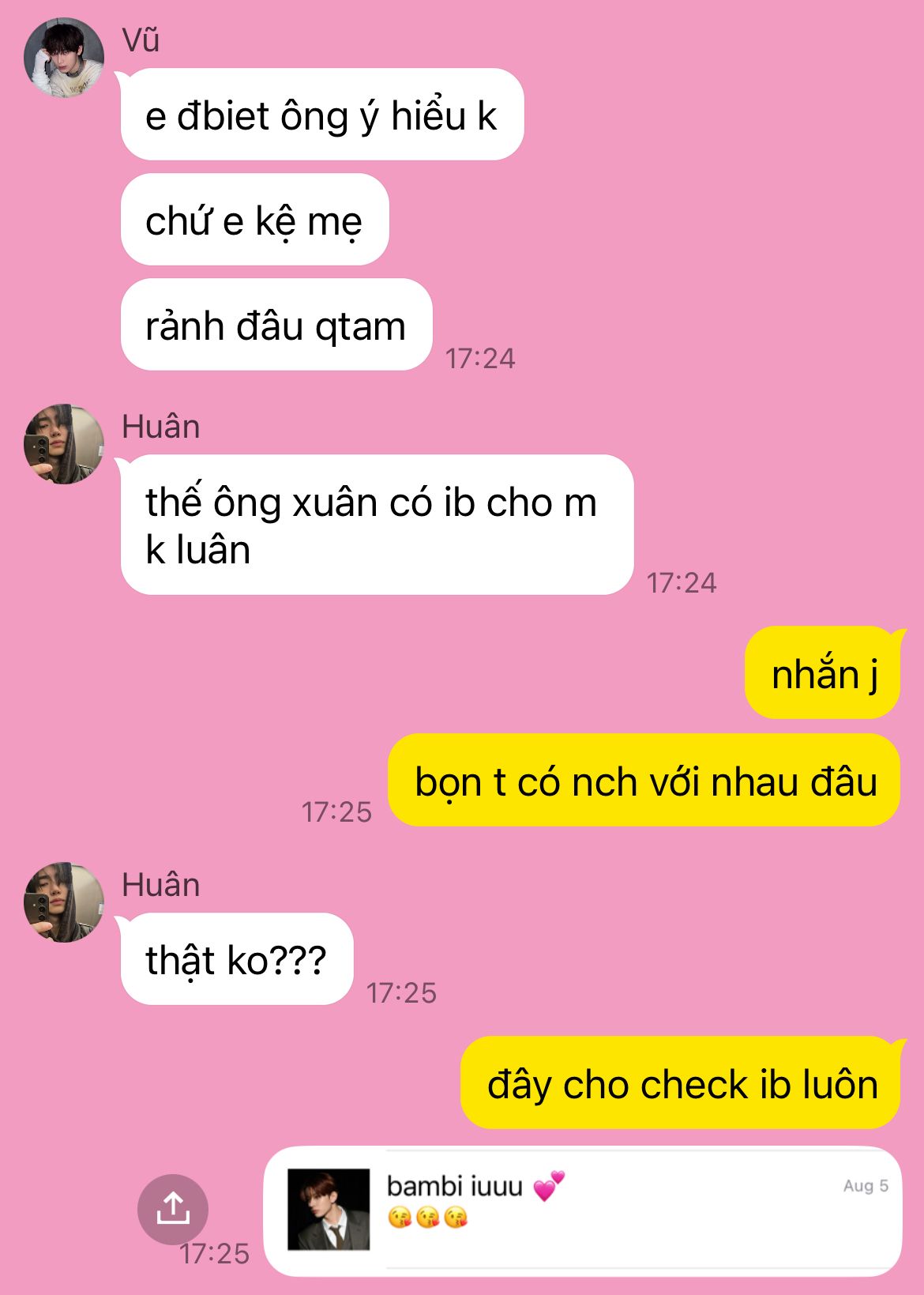Share the sent 'bambi iuuu' image
This screenshot has height=1295, width=924.
click(x=172, y=1209)
